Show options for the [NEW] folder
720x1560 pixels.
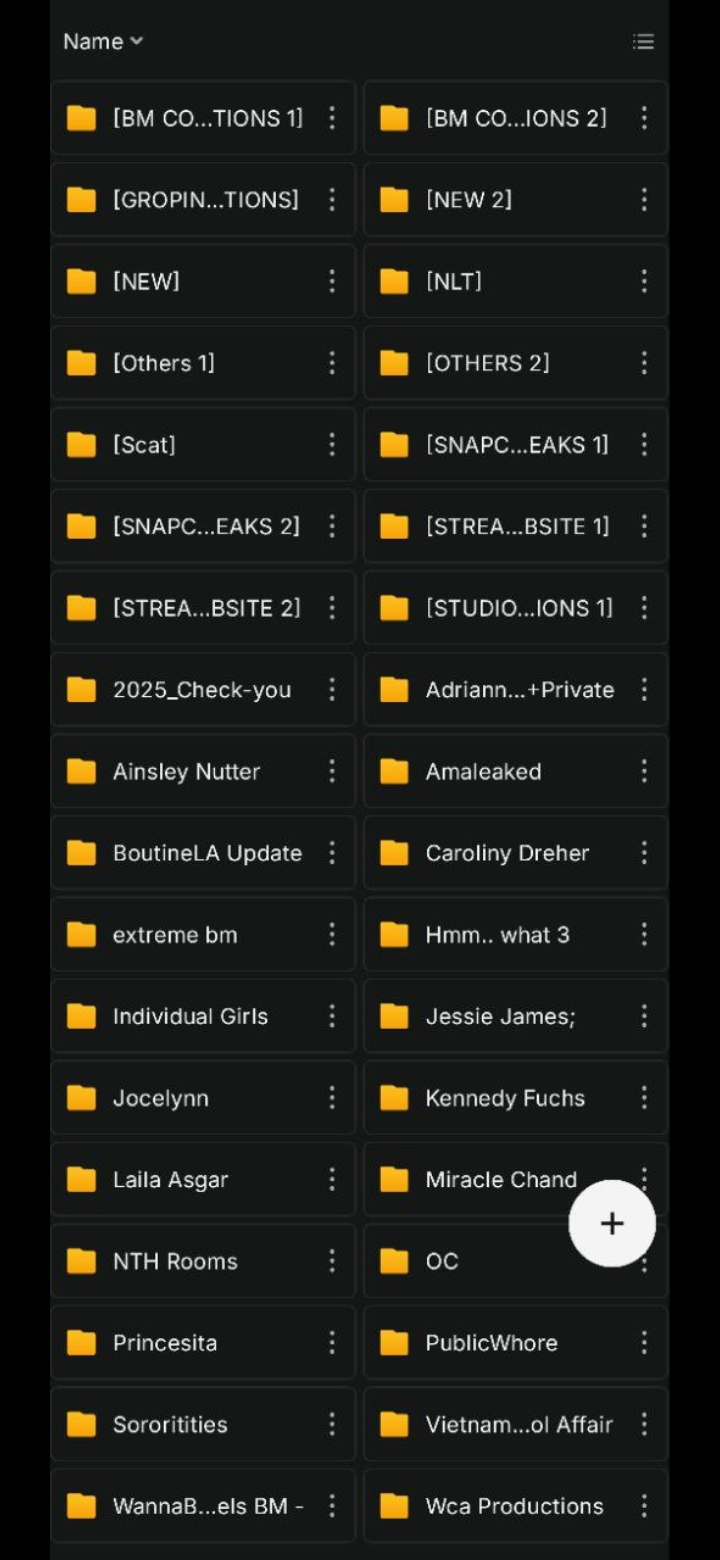coord(332,281)
